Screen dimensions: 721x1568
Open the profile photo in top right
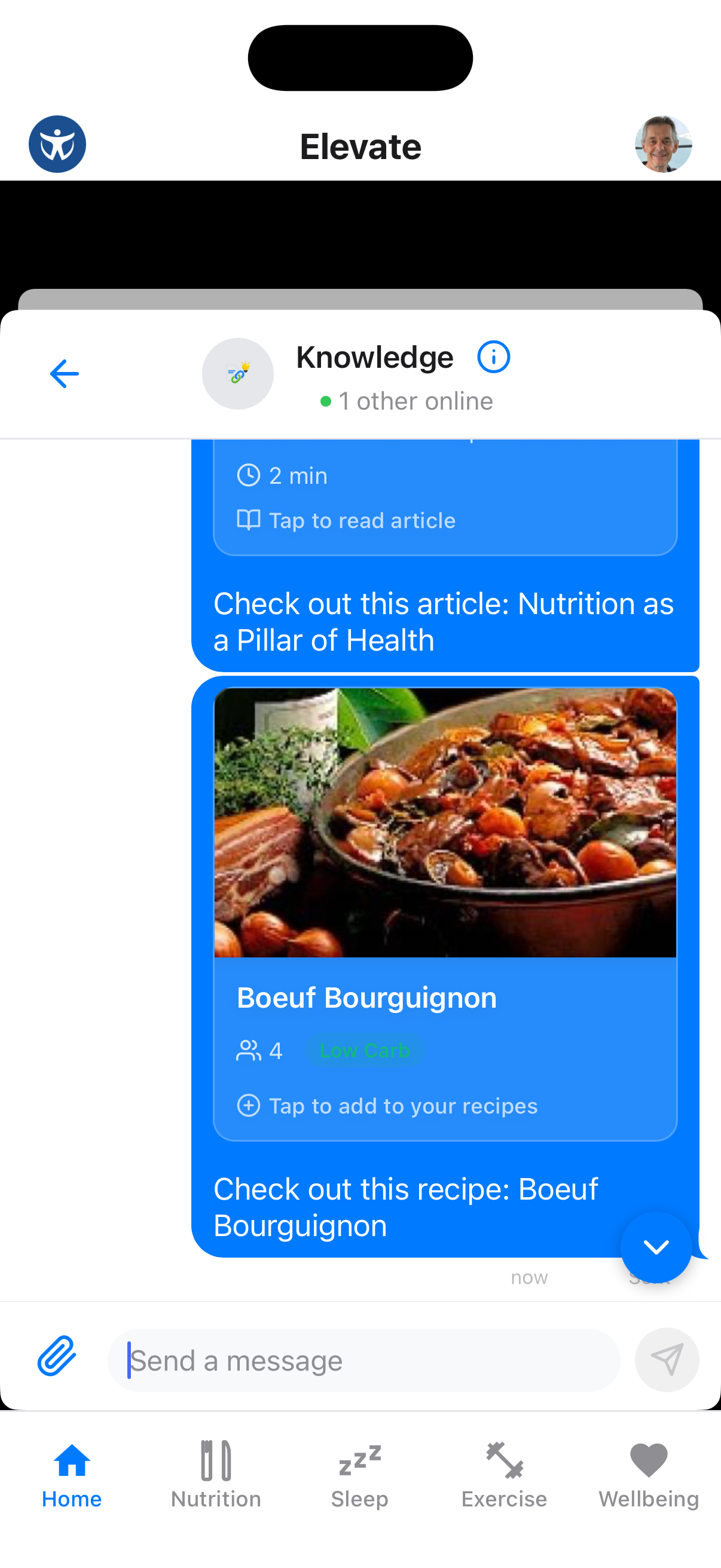(664, 144)
